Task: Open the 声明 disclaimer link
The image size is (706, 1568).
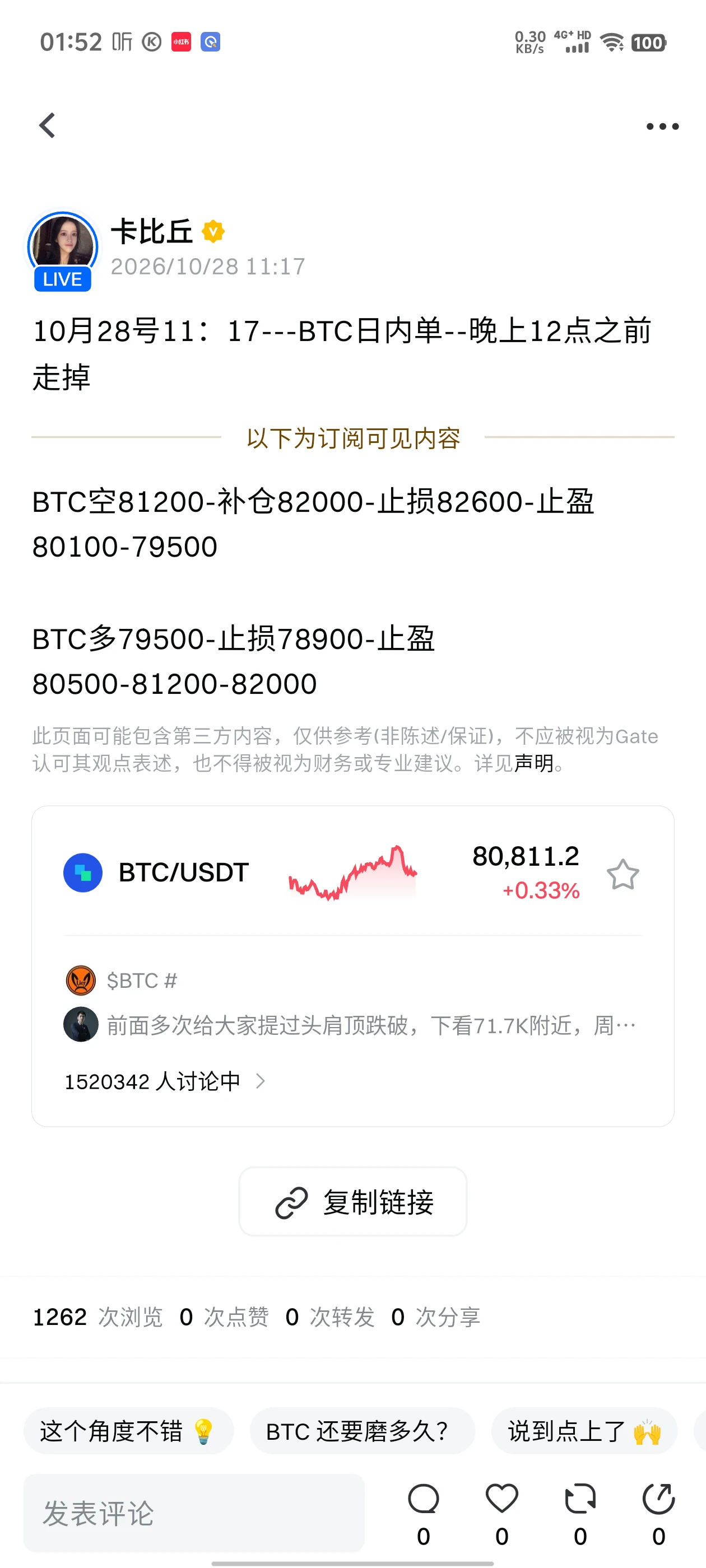Action: pyautogui.click(x=533, y=763)
